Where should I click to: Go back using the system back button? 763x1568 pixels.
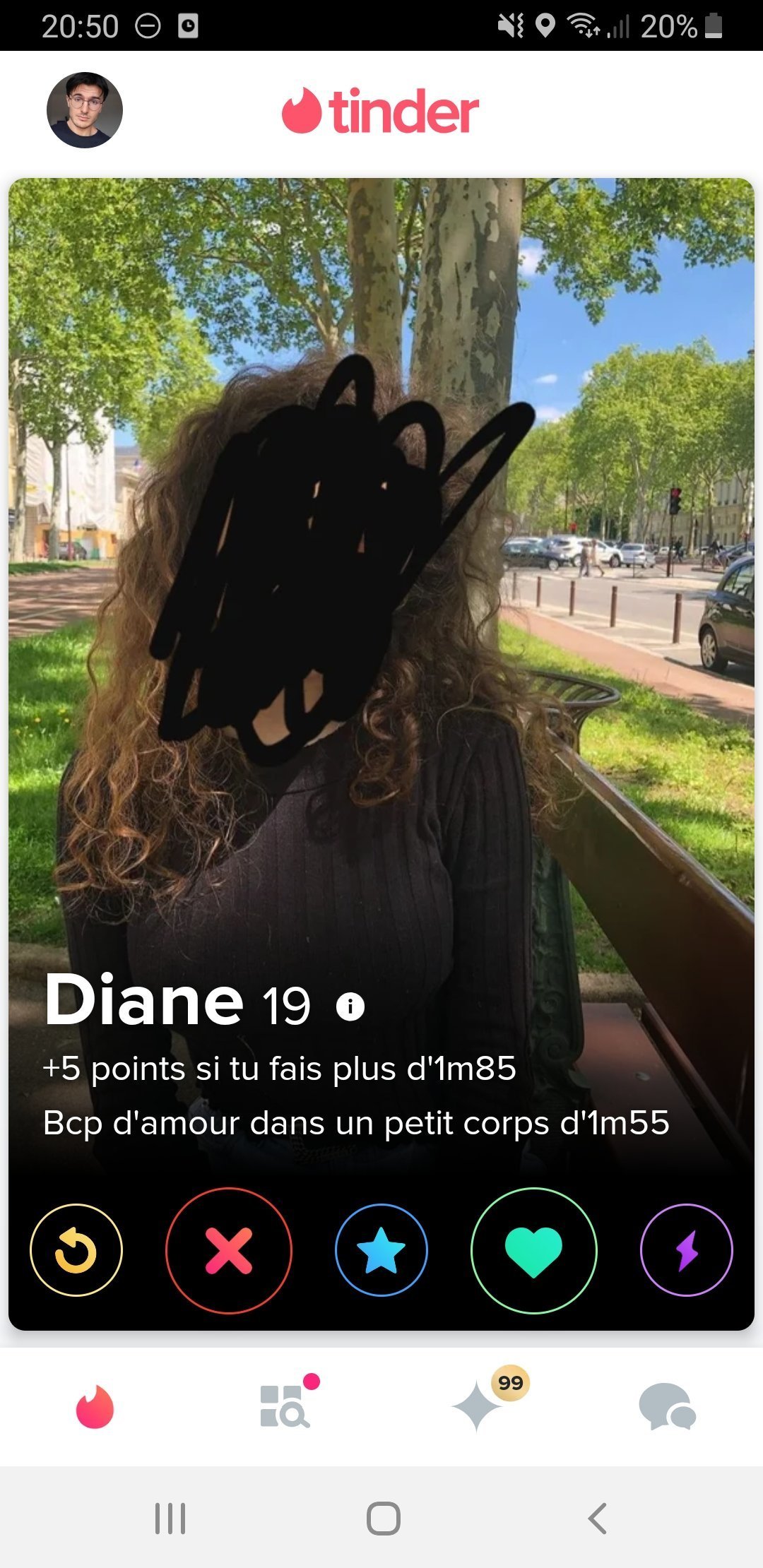tap(598, 1518)
